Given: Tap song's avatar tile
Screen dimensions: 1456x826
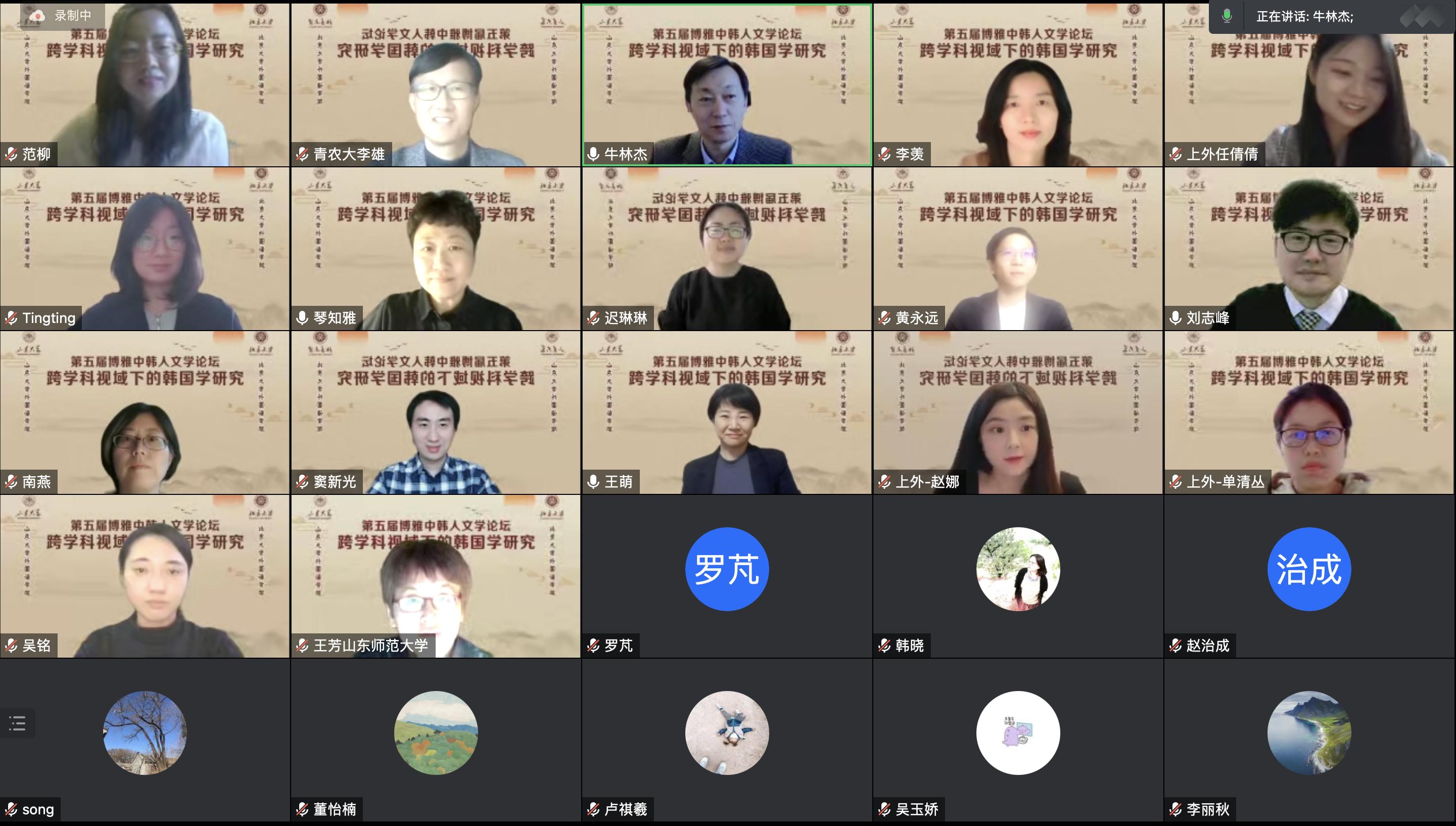Looking at the screenshot, I should [x=145, y=732].
